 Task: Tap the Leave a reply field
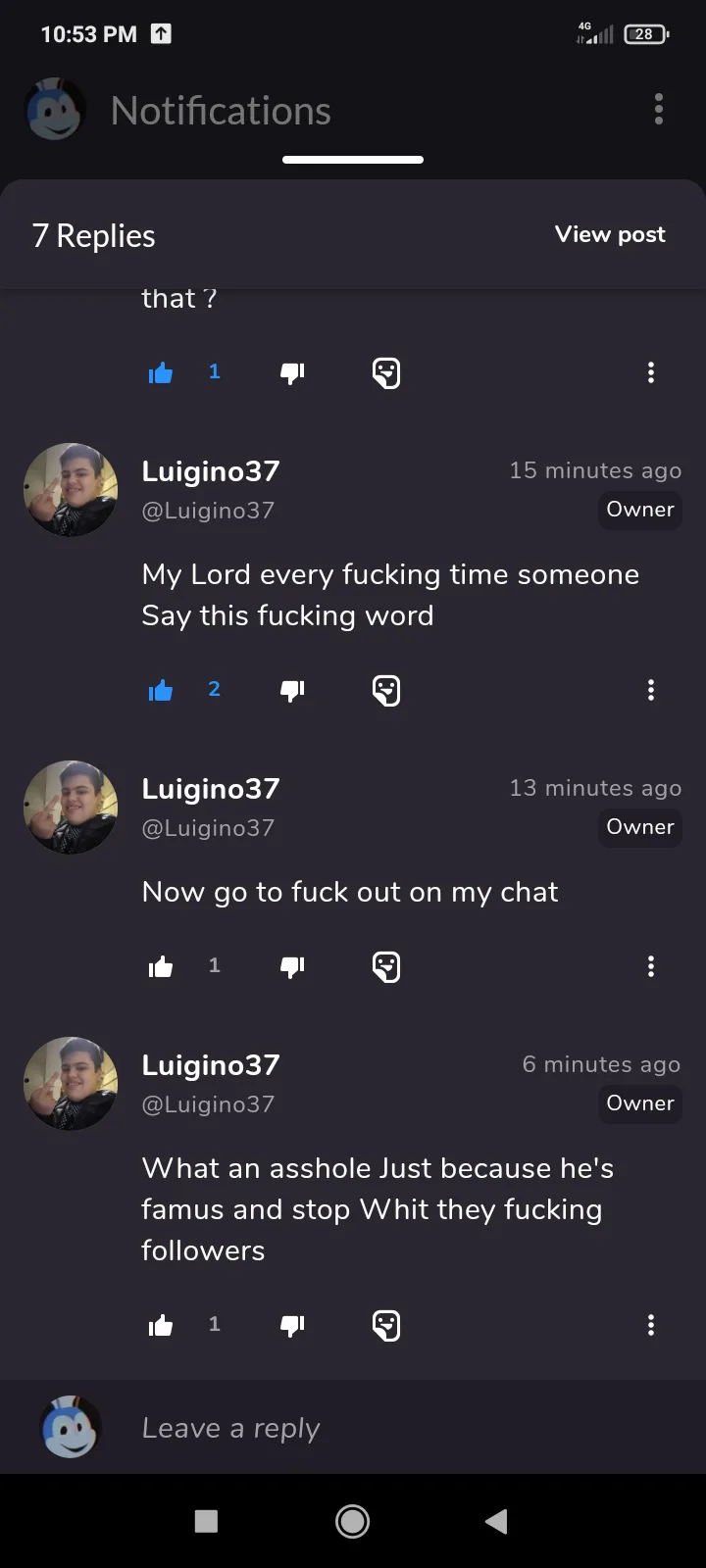point(392,1428)
